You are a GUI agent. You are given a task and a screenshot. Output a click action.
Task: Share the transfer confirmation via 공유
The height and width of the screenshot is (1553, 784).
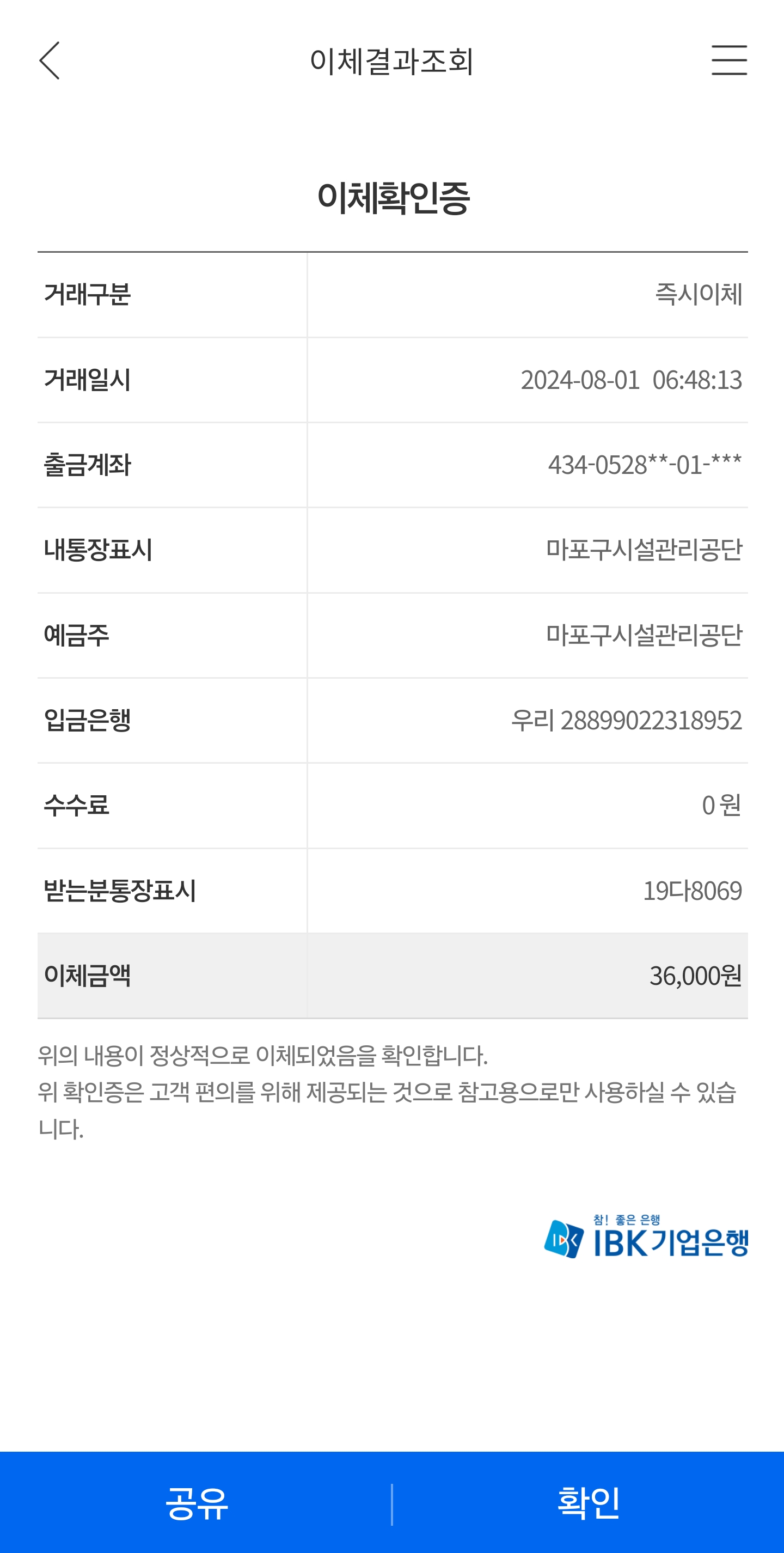[x=196, y=1502]
